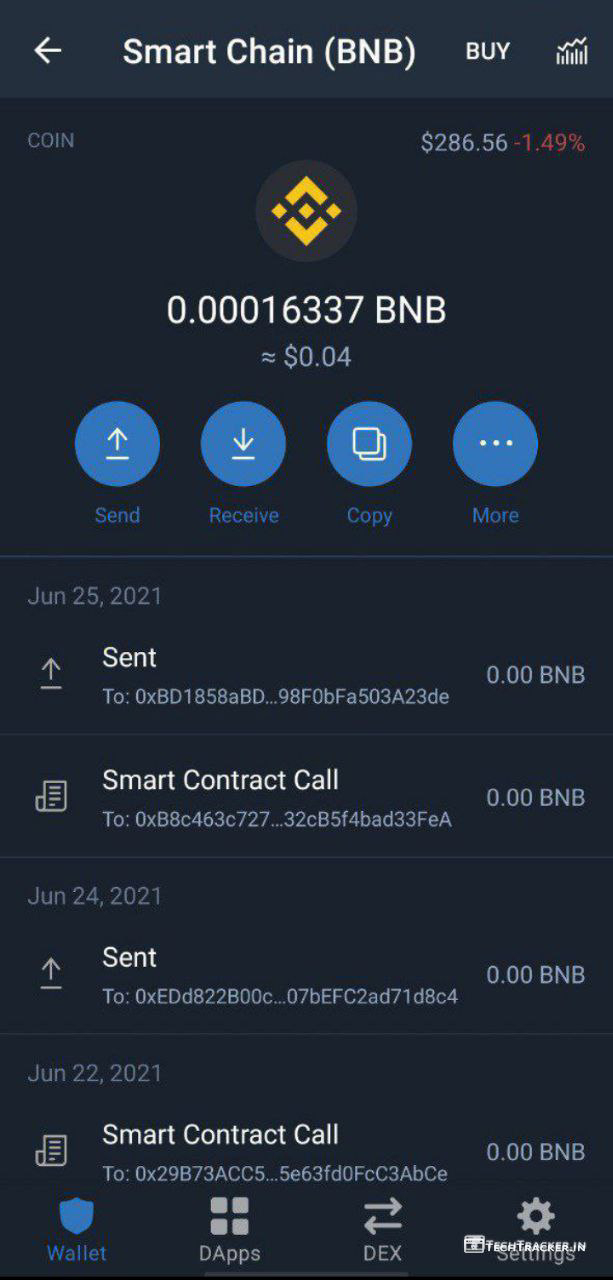Open the More options button
This screenshot has width=613, height=1280.
click(495, 444)
